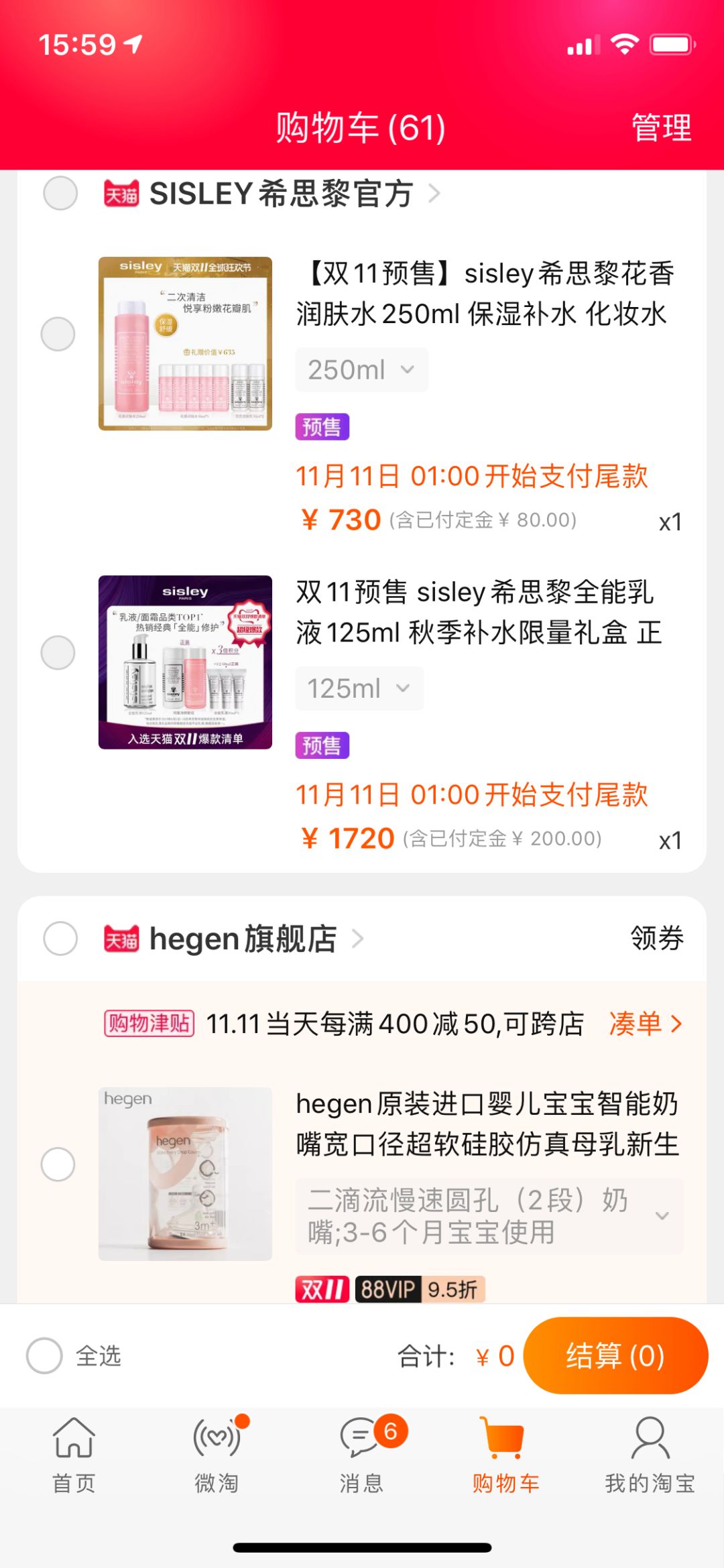Change the hegen 二滴流慢速圆孔 option

489,1216
